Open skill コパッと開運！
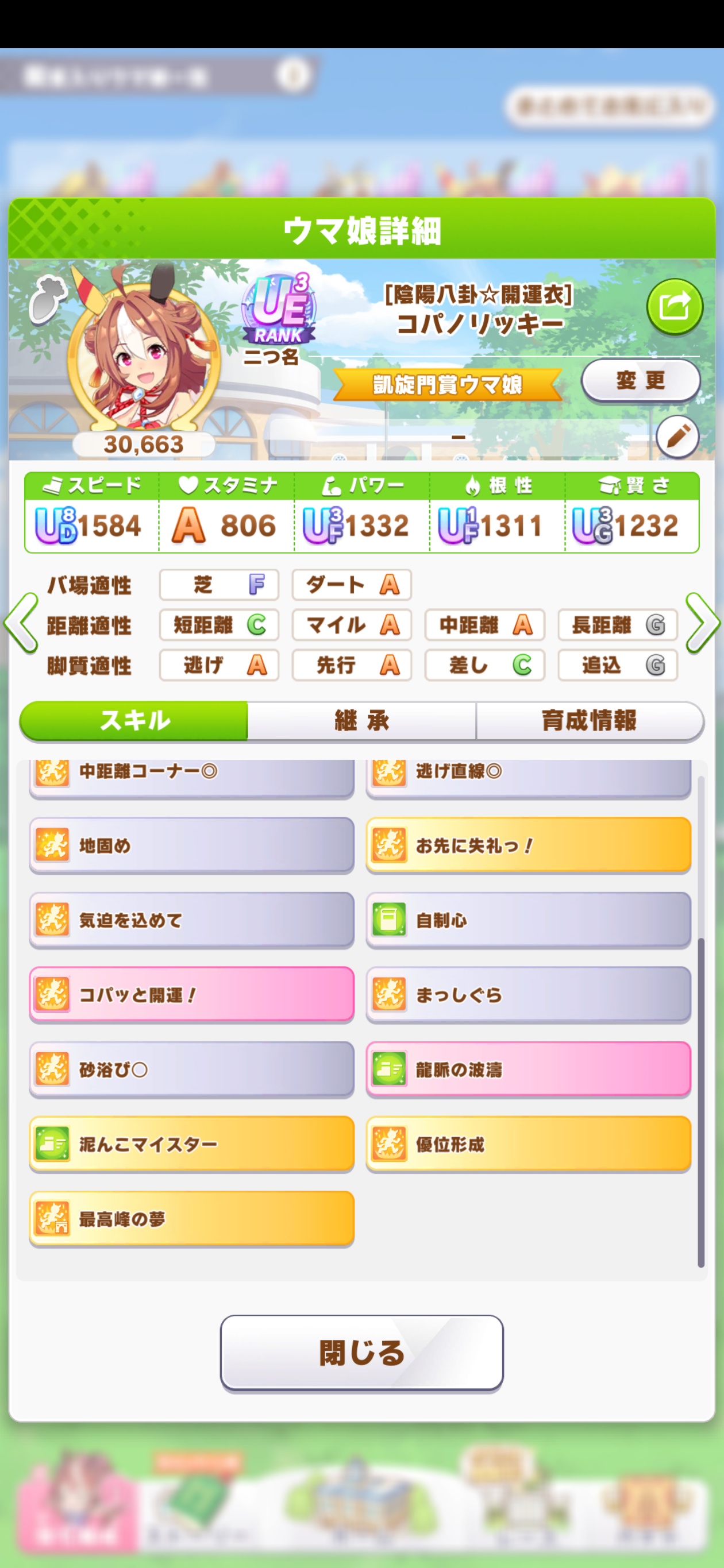Screen dimensions: 724x1568 click(191, 995)
